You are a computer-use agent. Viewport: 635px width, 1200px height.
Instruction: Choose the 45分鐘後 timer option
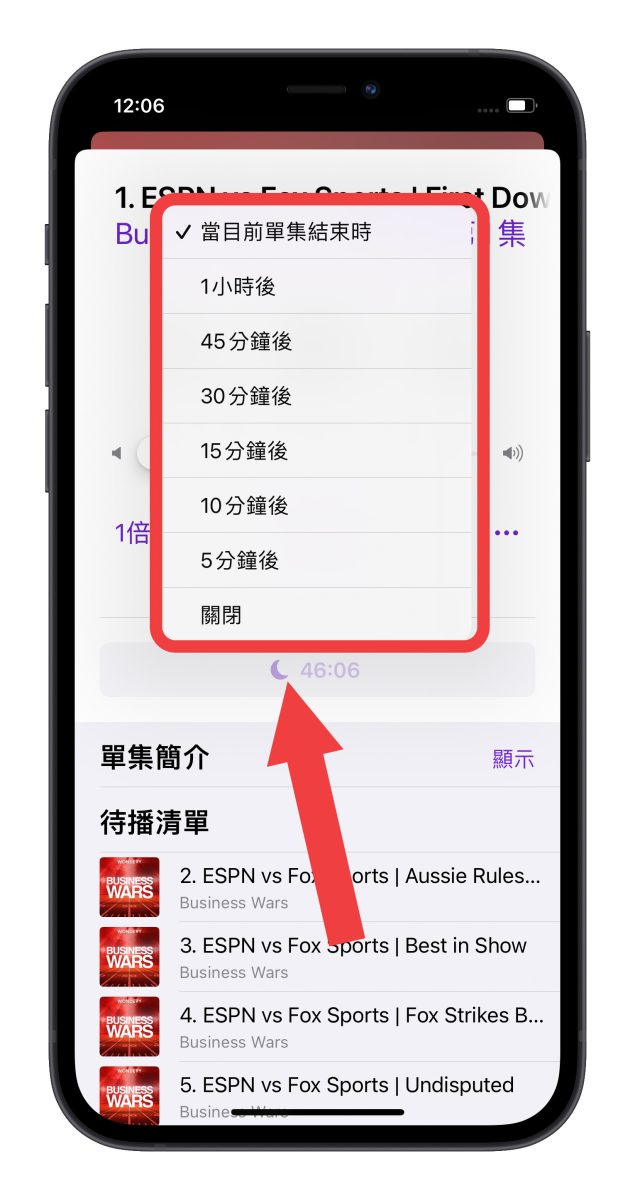click(316, 342)
